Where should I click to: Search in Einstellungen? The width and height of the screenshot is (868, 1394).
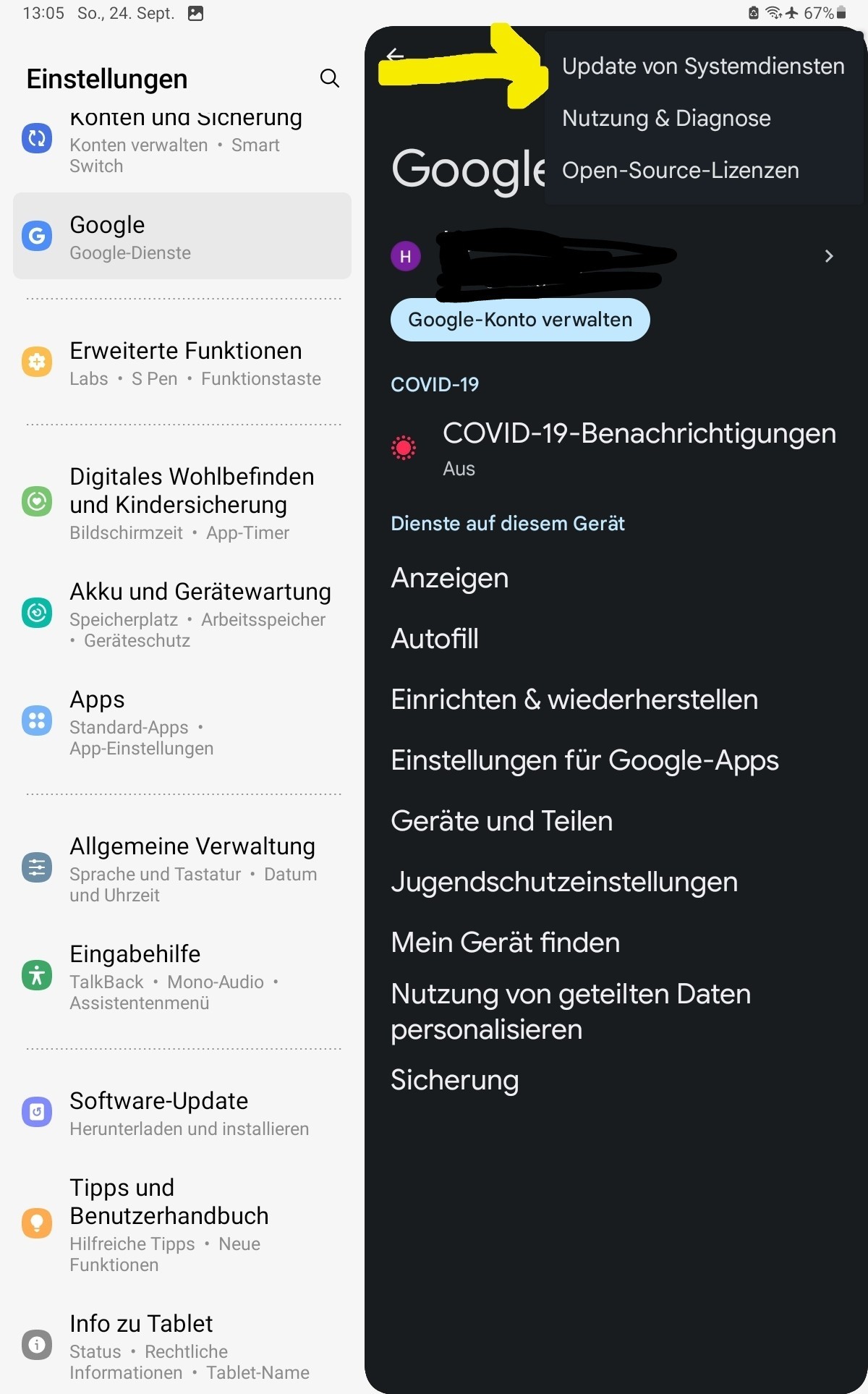coord(329,78)
